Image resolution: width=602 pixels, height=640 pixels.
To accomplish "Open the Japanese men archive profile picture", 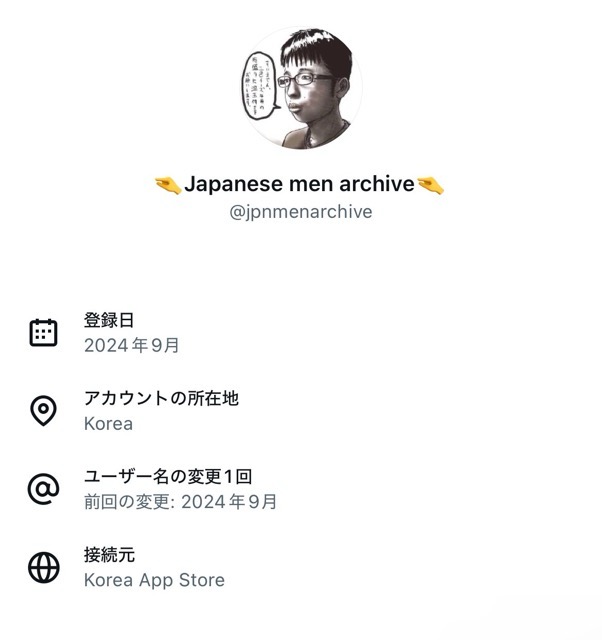I will (x=303, y=88).
